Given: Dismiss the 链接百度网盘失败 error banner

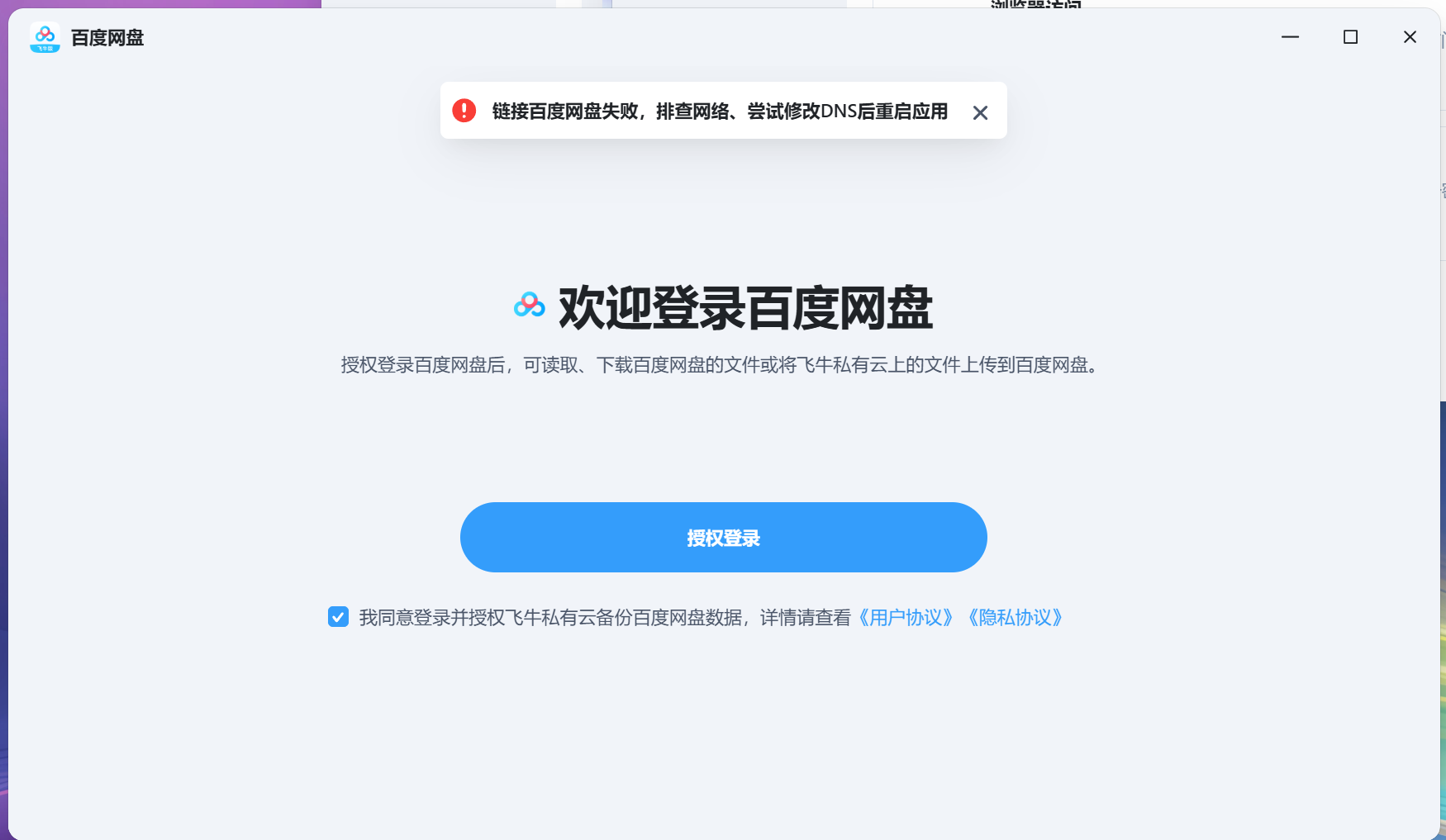Looking at the screenshot, I should (980, 112).
